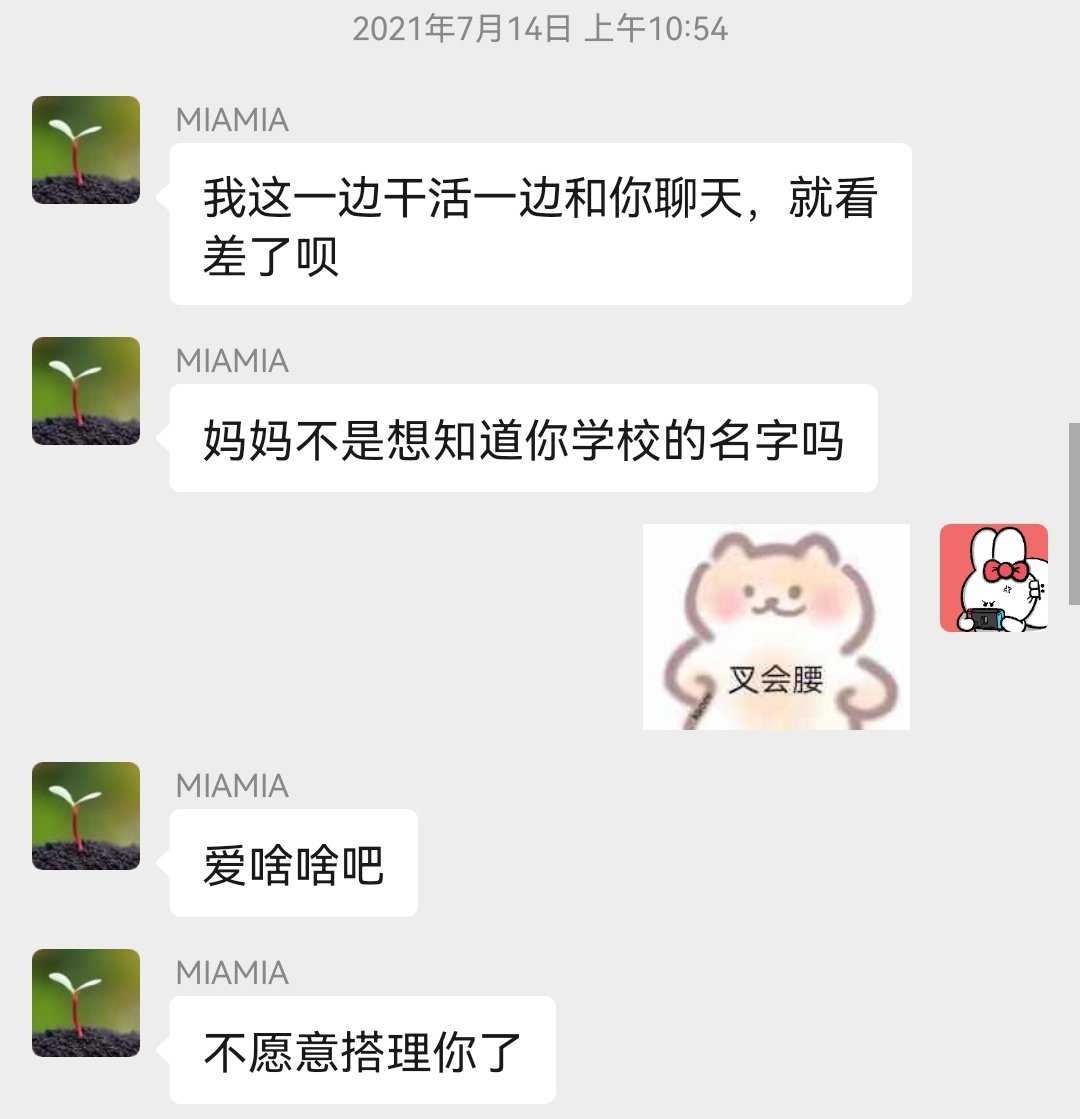View MIAMIA's profile from 妈妈不是想知道 message avatar

86,391
